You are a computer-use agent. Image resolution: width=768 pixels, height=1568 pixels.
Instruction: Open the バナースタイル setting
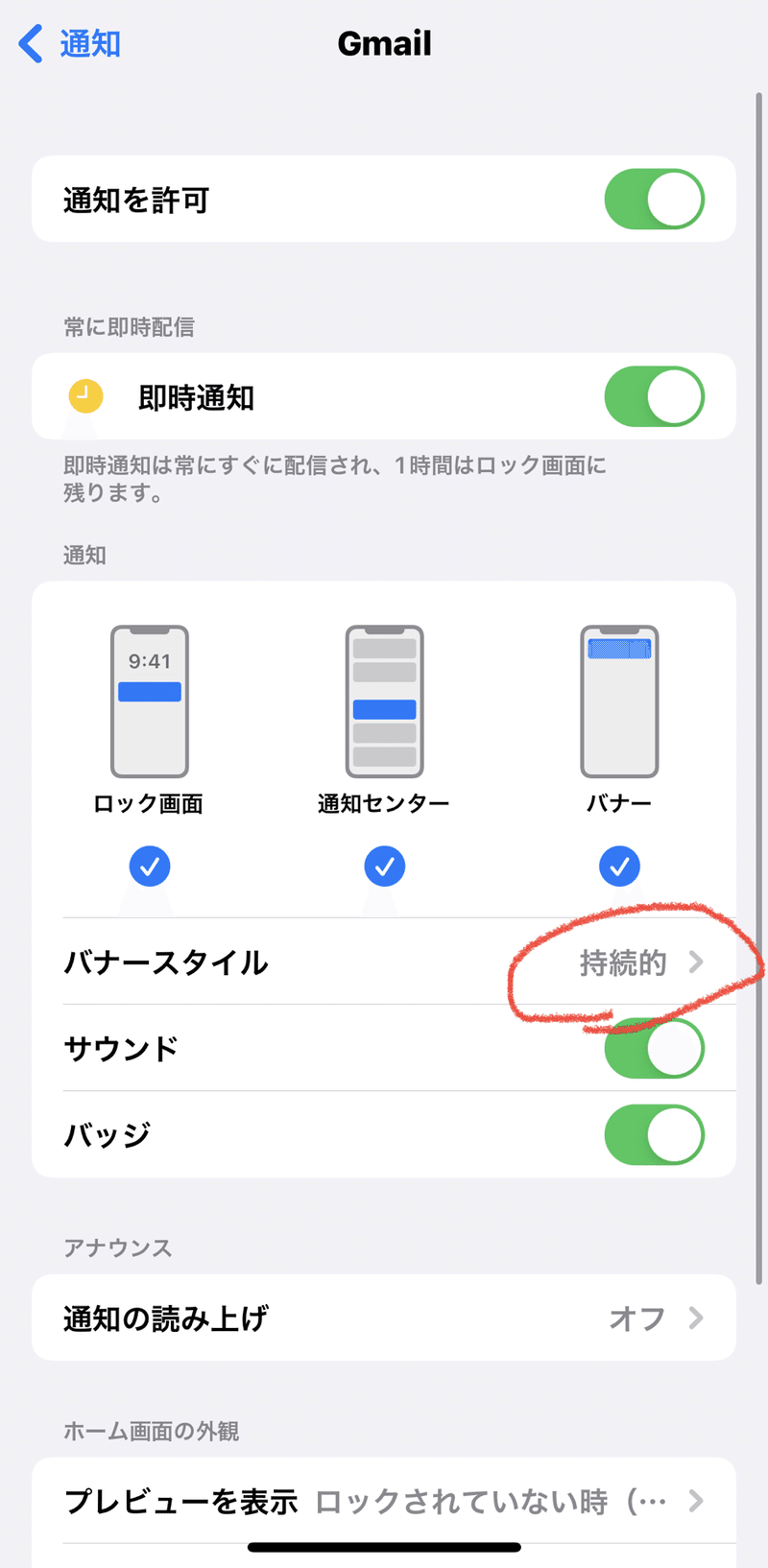tap(384, 962)
